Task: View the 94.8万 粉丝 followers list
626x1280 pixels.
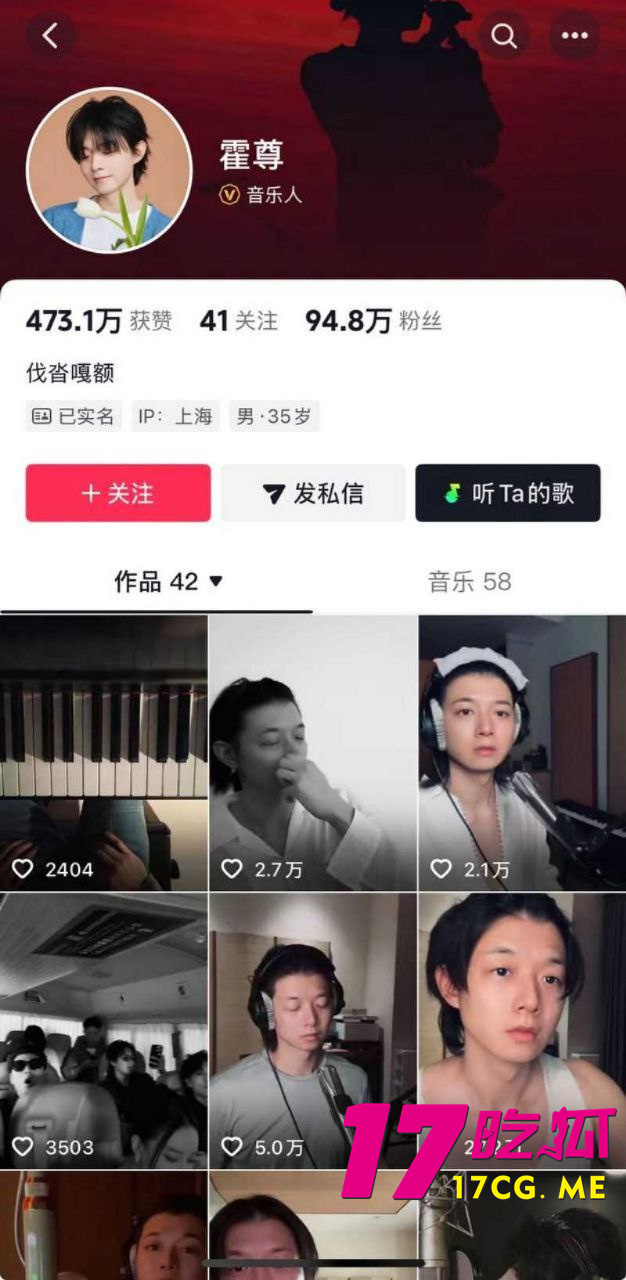Action: (x=373, y=321)
